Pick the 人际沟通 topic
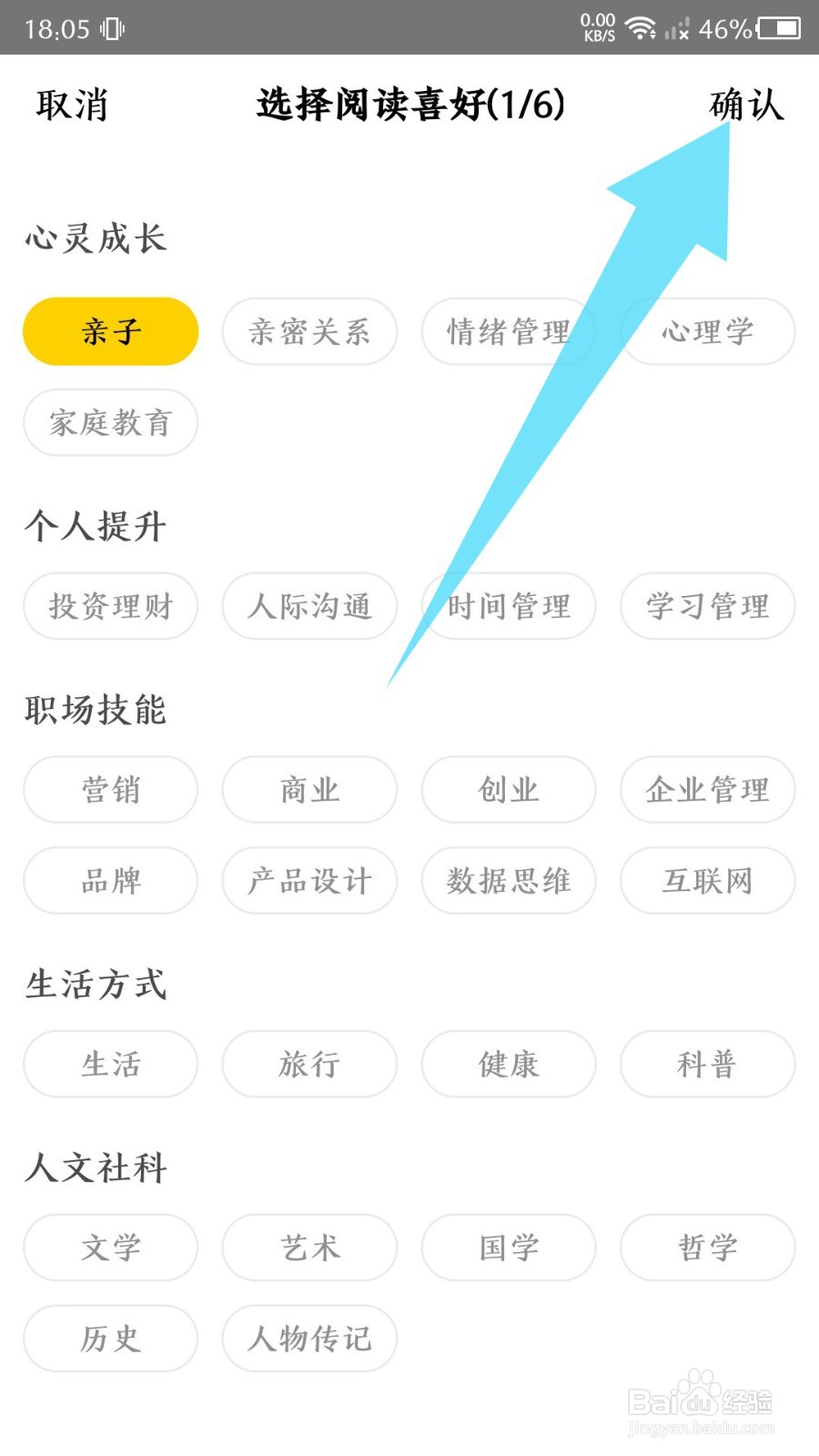This screenshot has height=1456, width=819. click(x=309, y=606)
